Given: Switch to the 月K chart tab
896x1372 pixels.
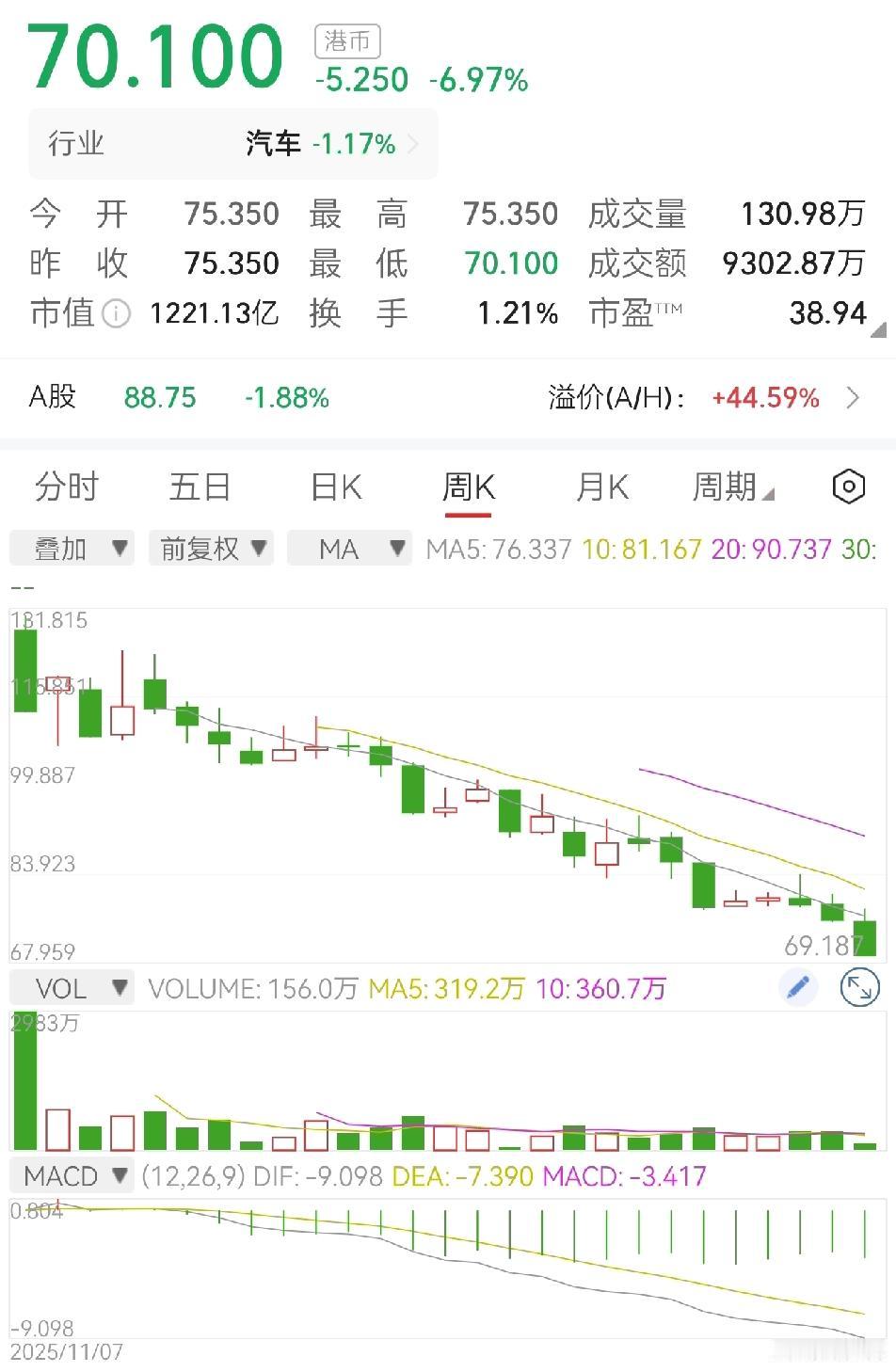Looking at the screenshot, I should click(601, 487).
